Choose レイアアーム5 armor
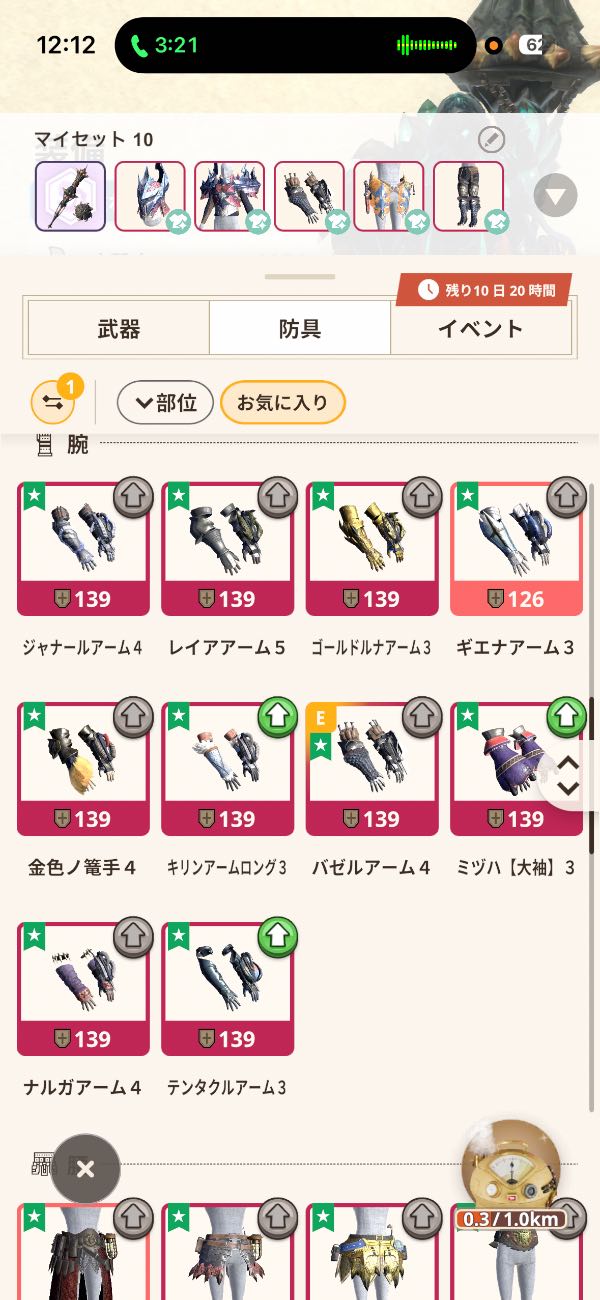The image size is (600, 1300). point(227,548)
